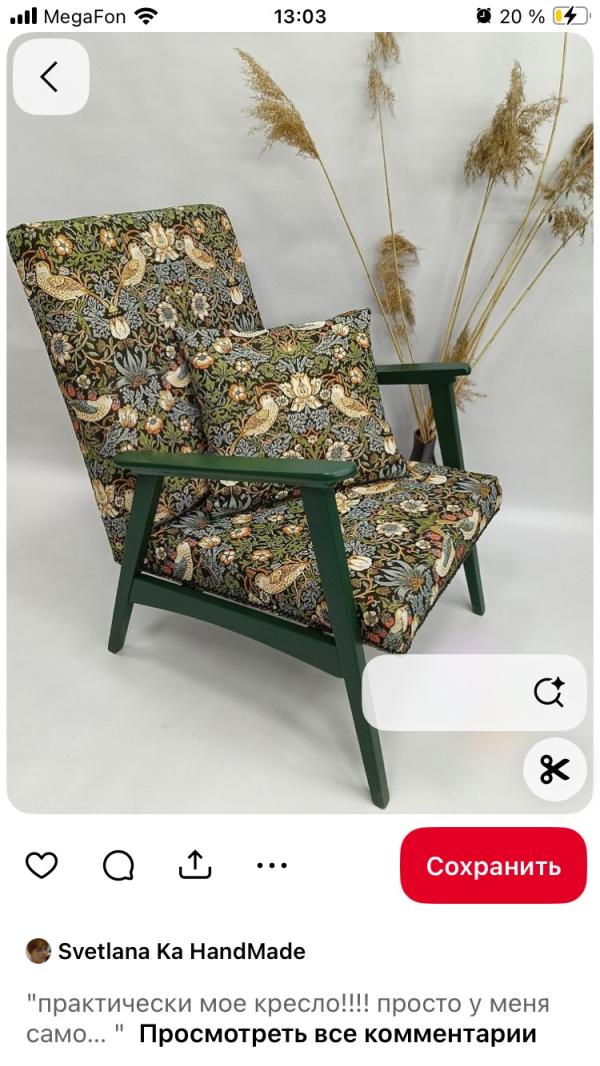The height and width of the screenshot is (1066, 600).
Task: Start visual search with the lens icon
Action: [548, 692]
